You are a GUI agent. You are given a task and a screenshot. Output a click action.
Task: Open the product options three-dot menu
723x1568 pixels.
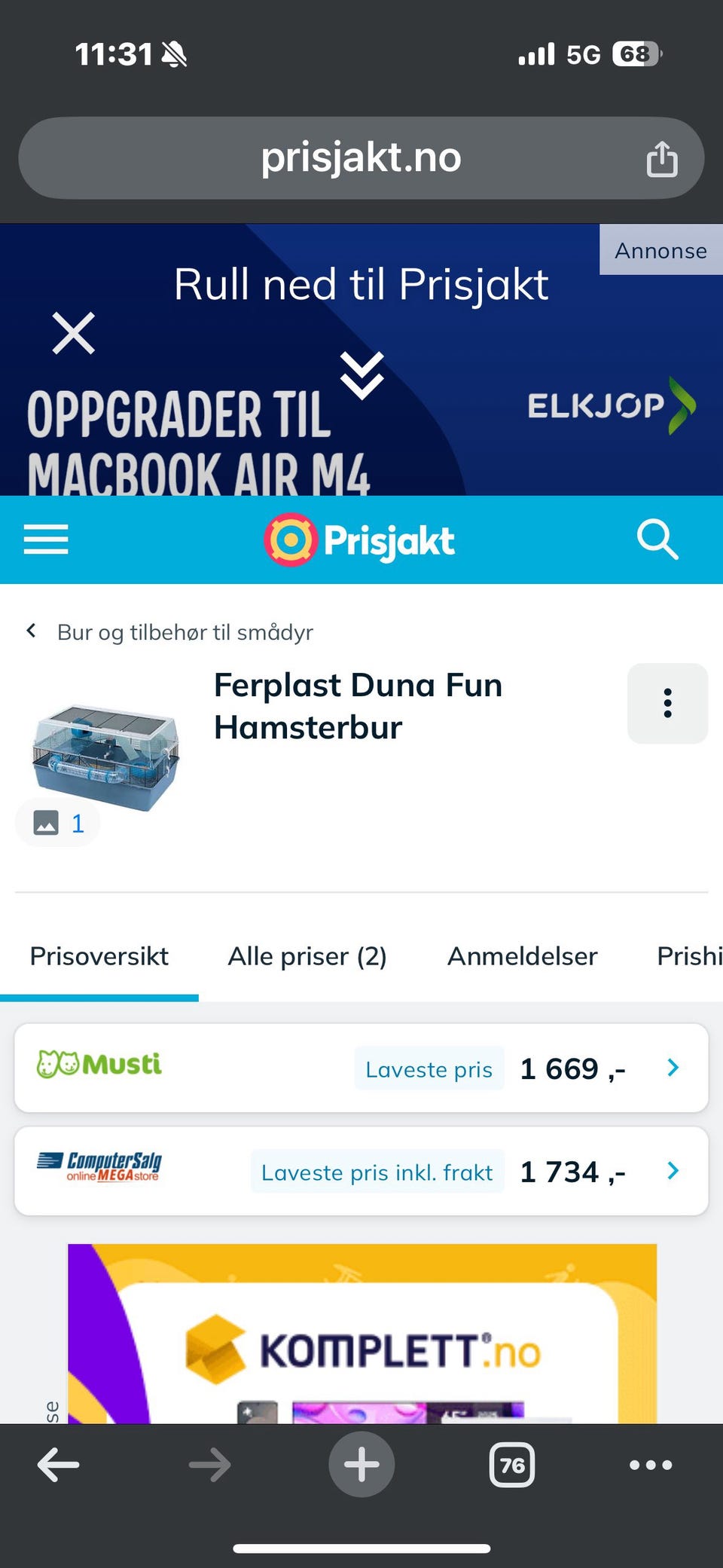pos(667,703)
